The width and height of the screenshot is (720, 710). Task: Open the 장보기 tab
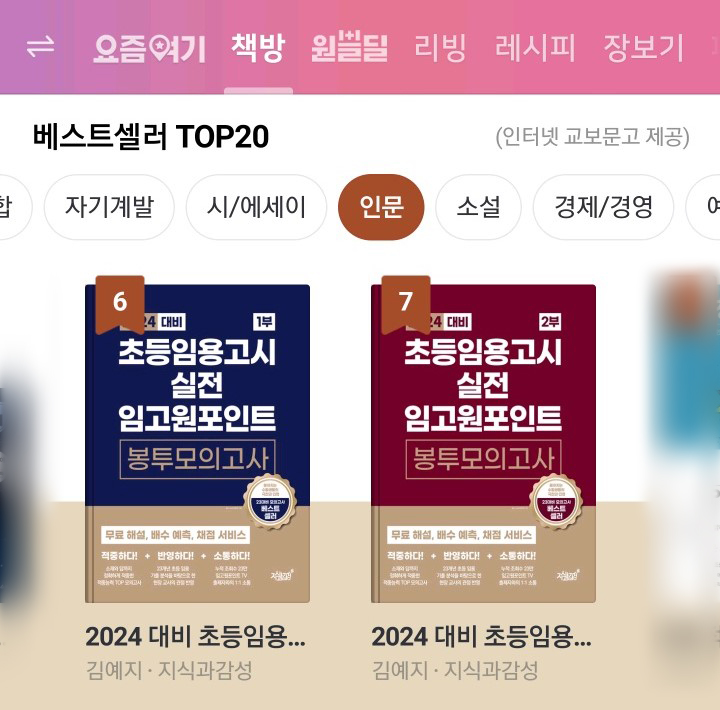(643, 47)
